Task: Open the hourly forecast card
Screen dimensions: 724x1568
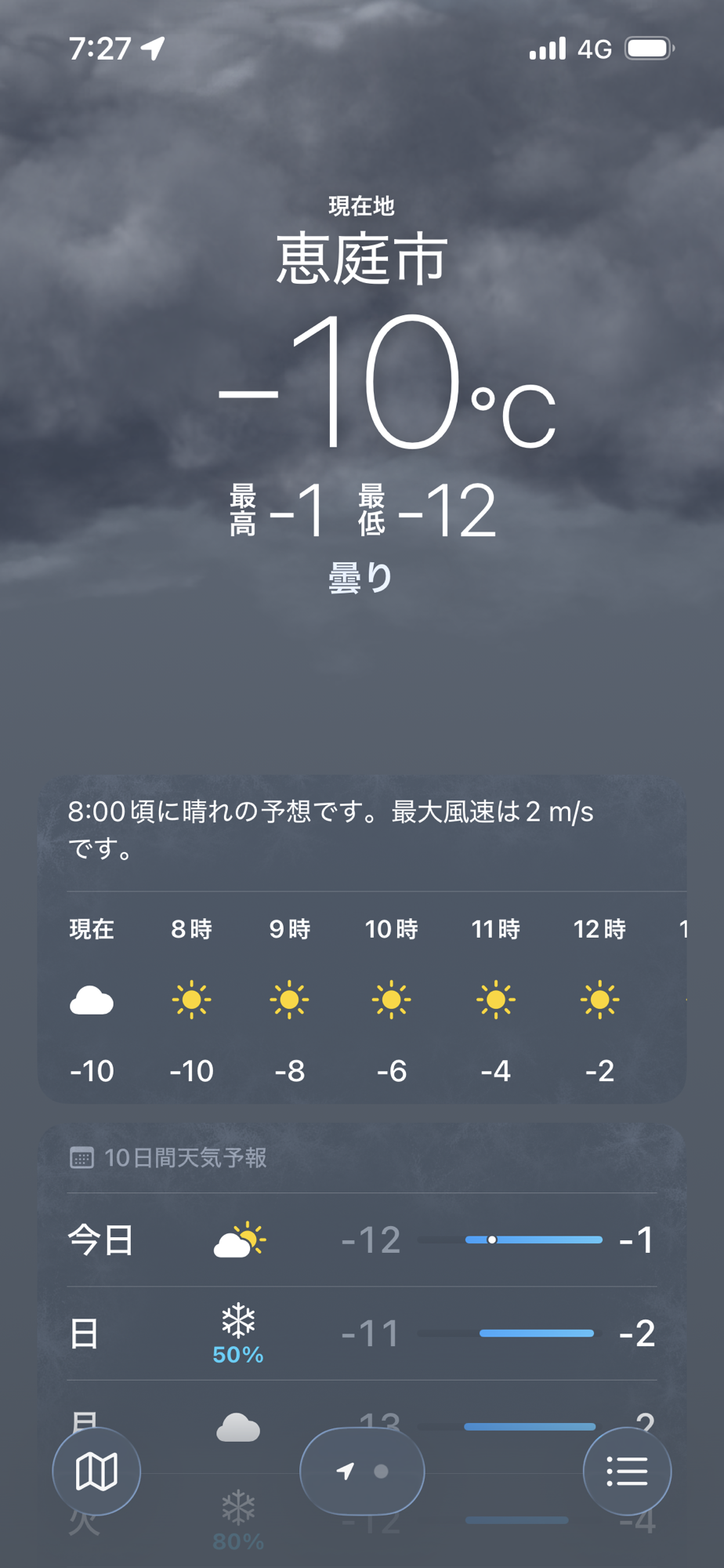Action: pyautogui.click(x=361, y=996)
